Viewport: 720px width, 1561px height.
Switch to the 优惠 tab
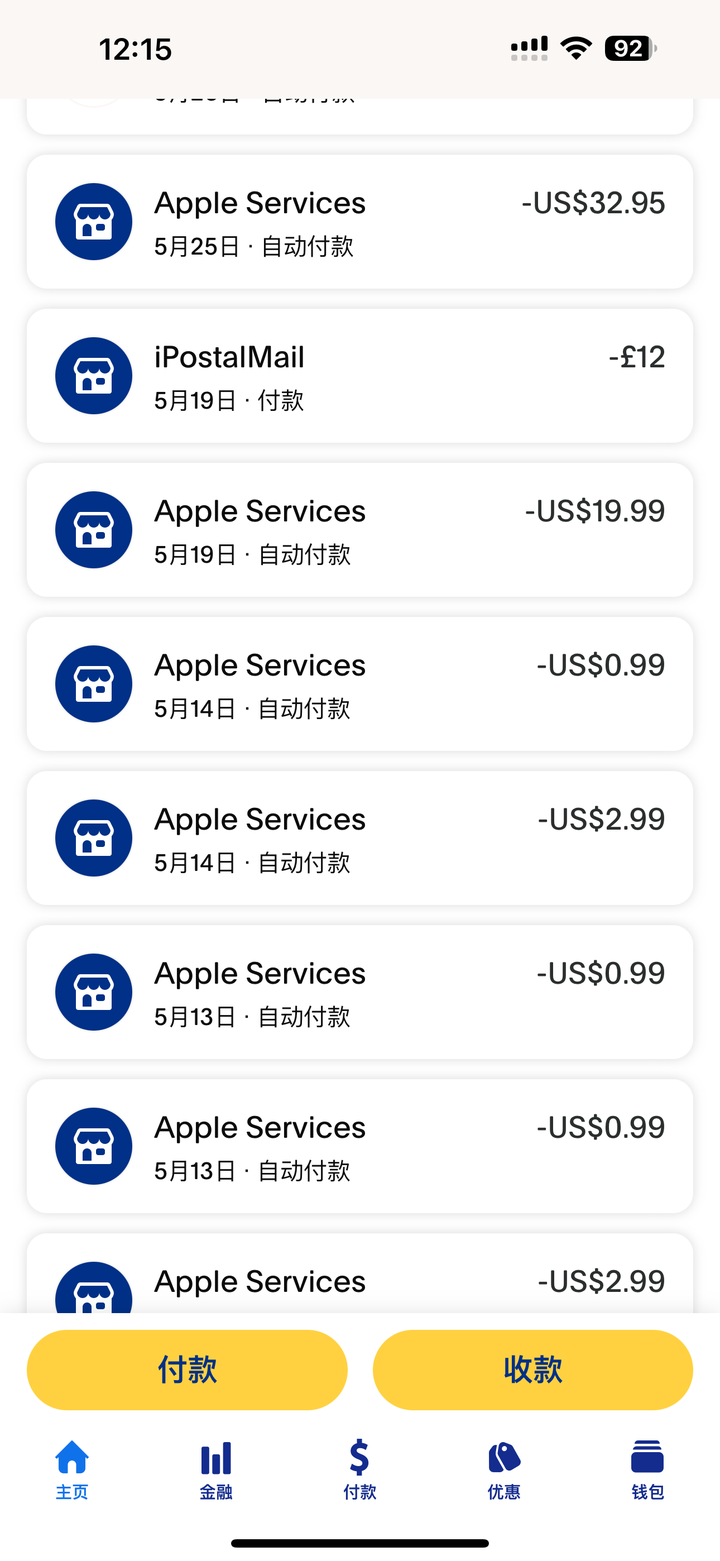tap(504, 1470)
